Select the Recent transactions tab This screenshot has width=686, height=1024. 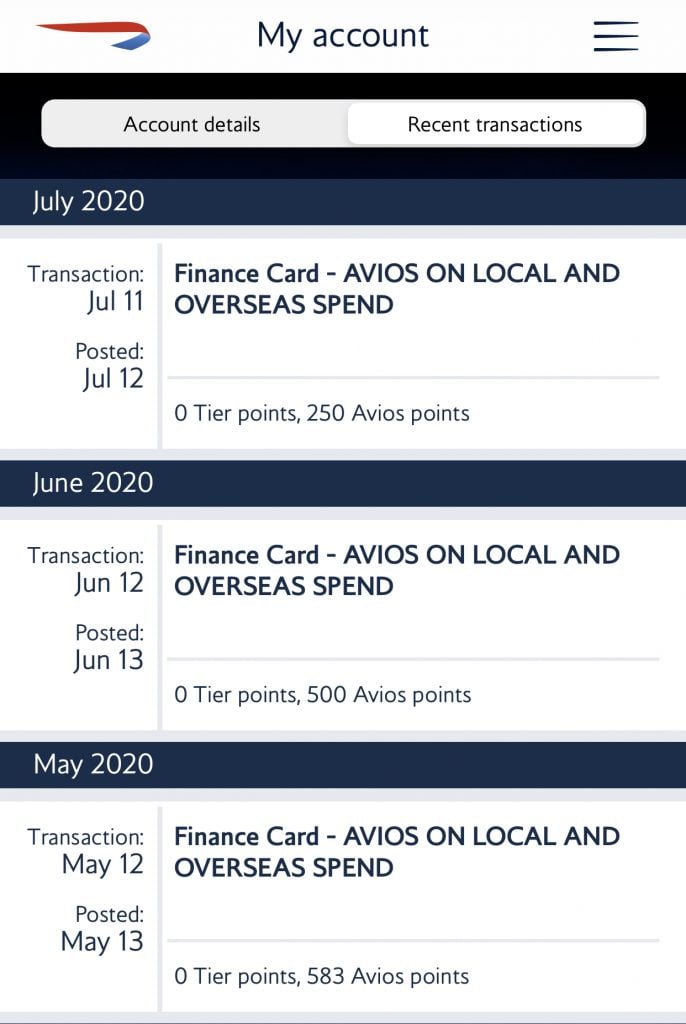click(x=494, y=125)
